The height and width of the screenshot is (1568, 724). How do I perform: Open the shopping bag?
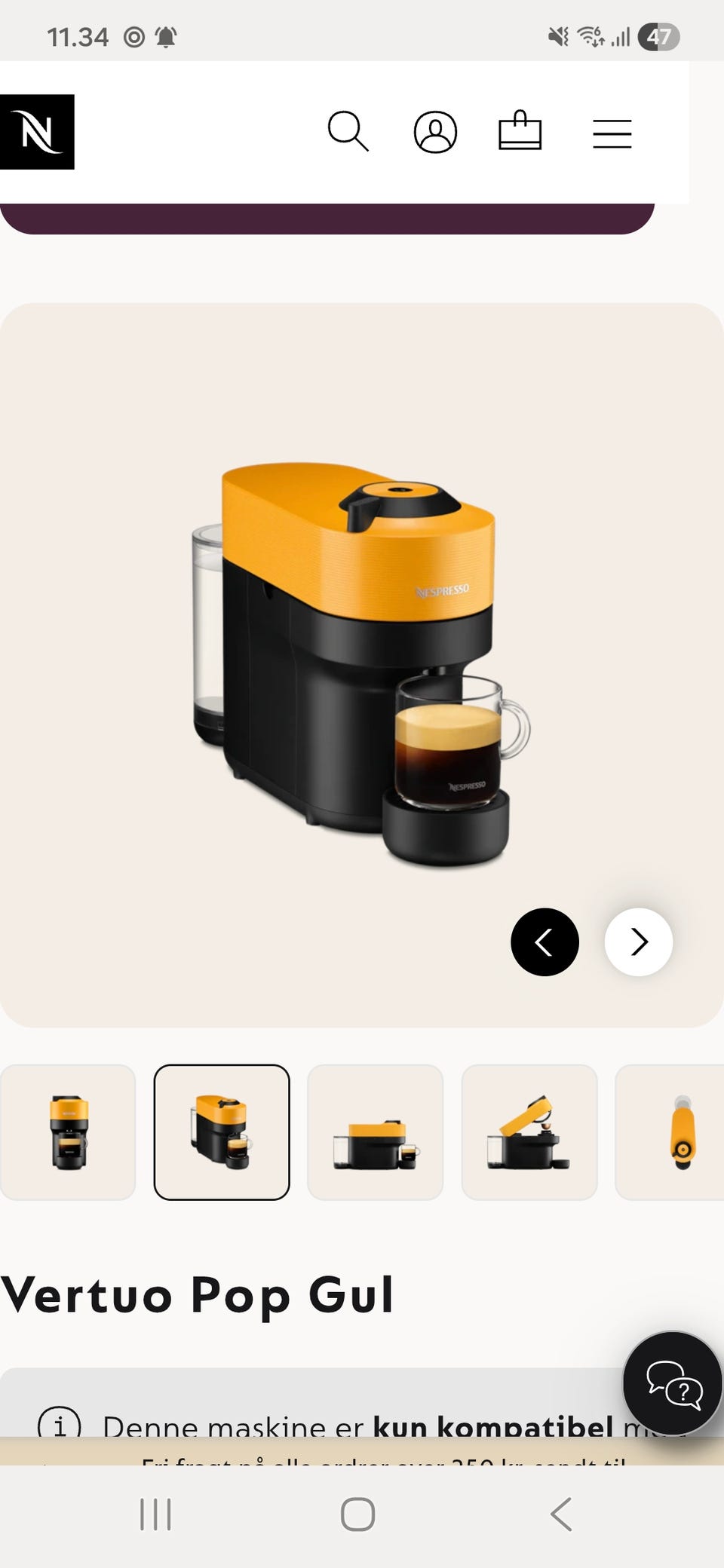point(520,131)
